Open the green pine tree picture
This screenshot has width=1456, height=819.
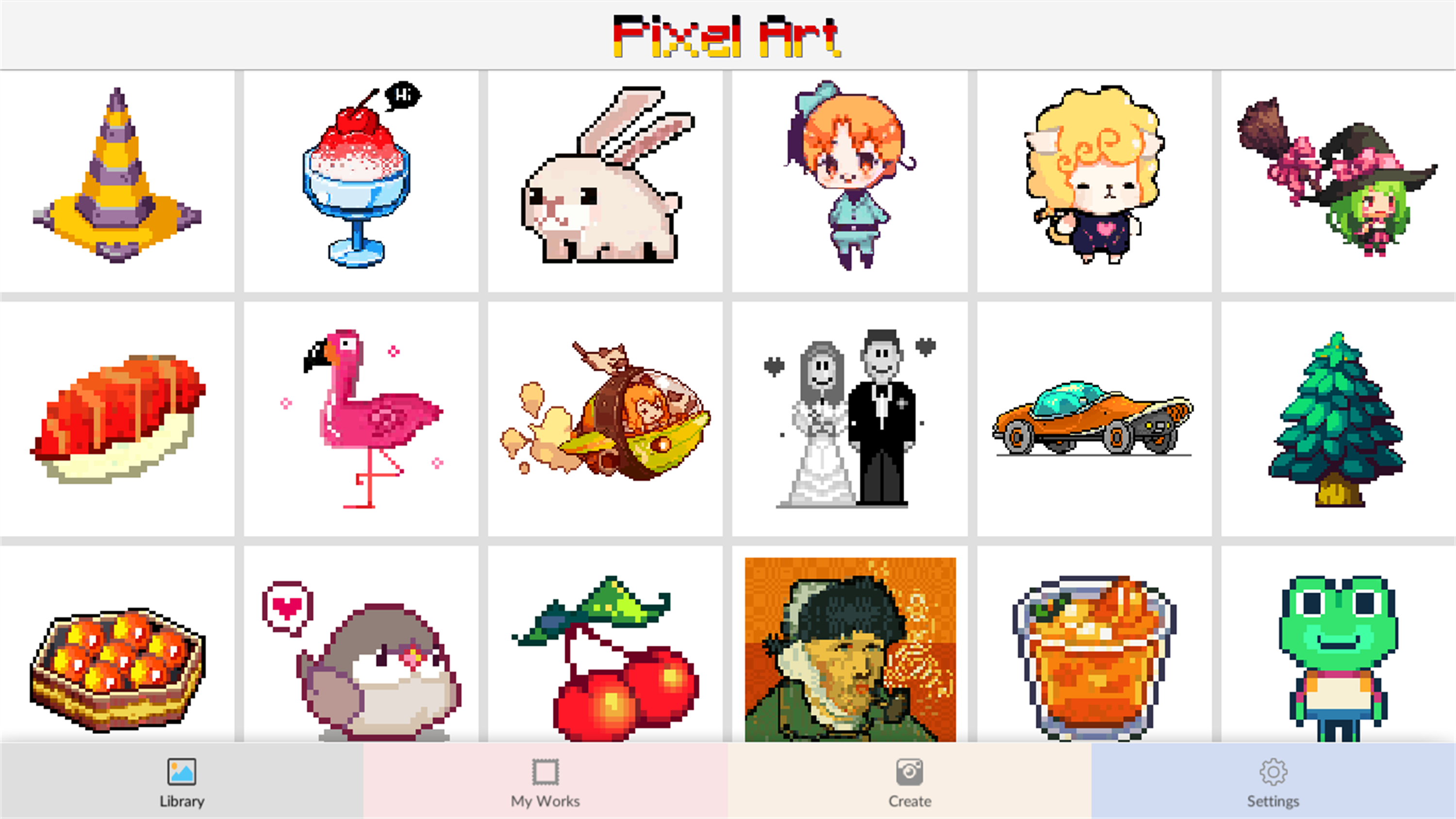click(x=1337, y=418)
